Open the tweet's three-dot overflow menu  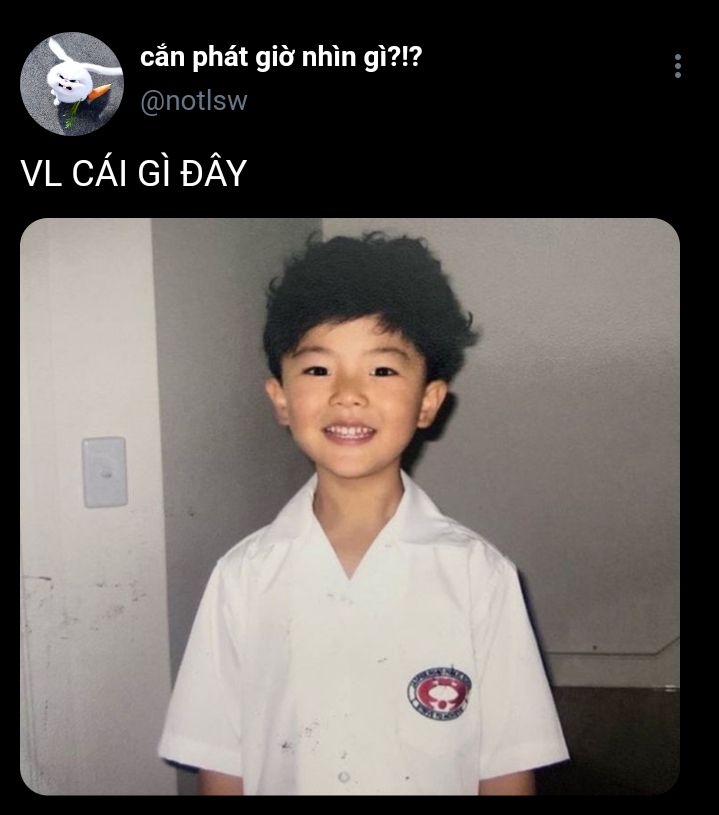pyautogui.click(x=677, y=66)
